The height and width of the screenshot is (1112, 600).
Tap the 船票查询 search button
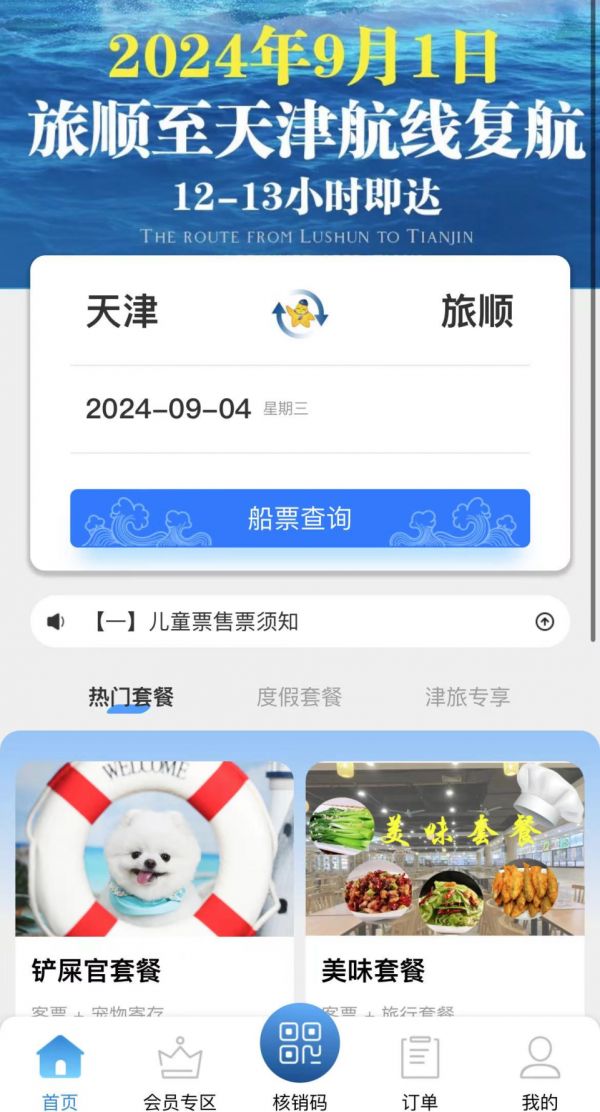300,518
